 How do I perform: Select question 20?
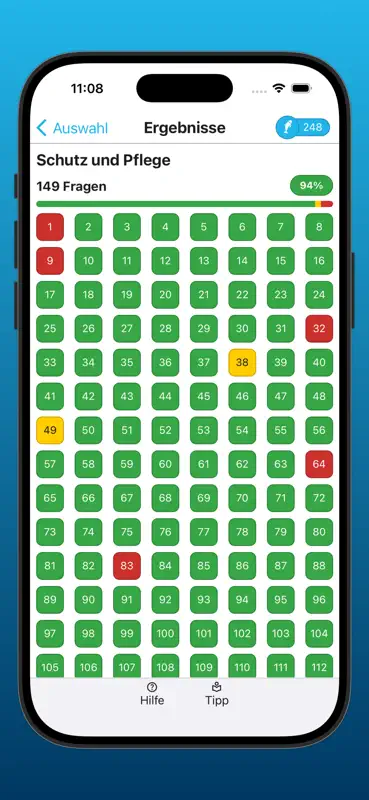165,295
